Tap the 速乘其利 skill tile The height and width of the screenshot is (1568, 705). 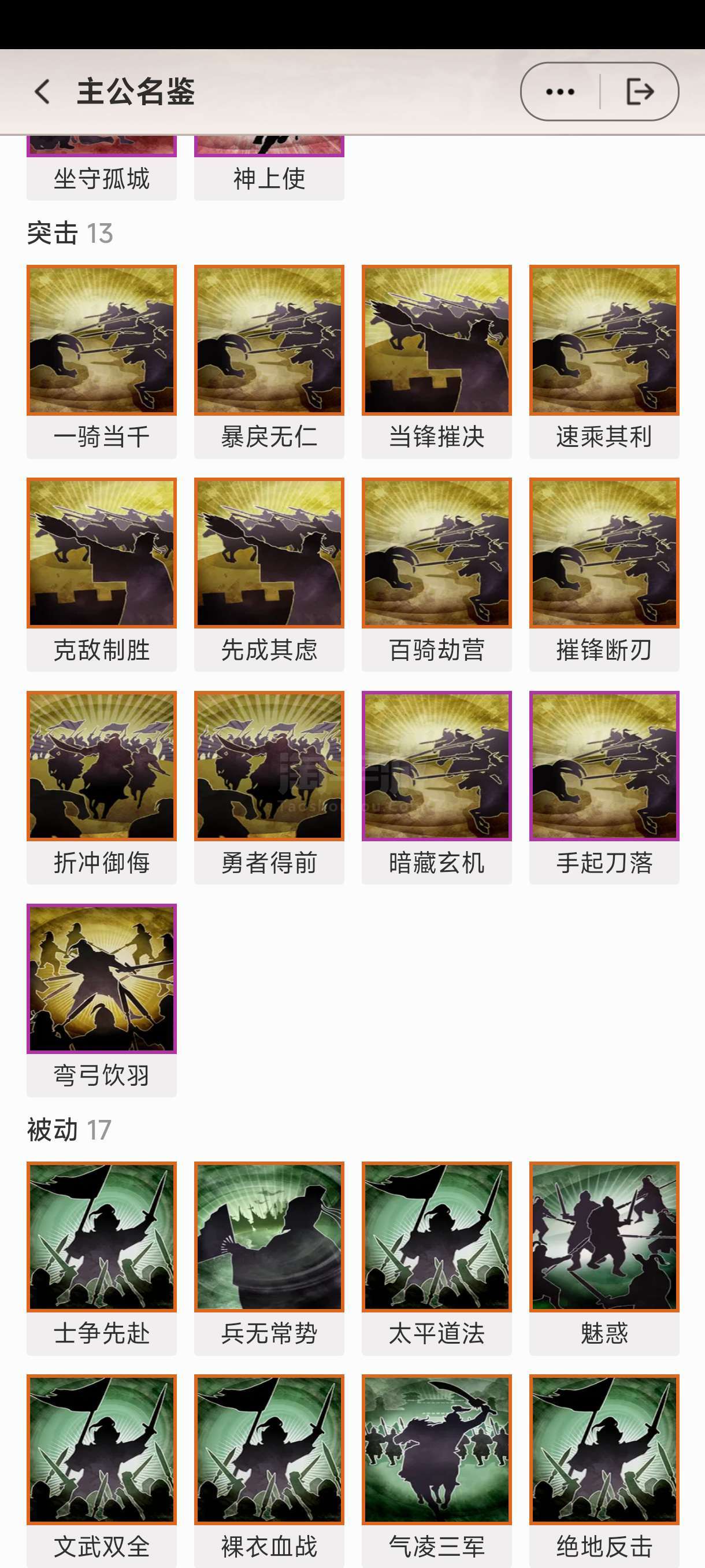[x=604, y=361]
